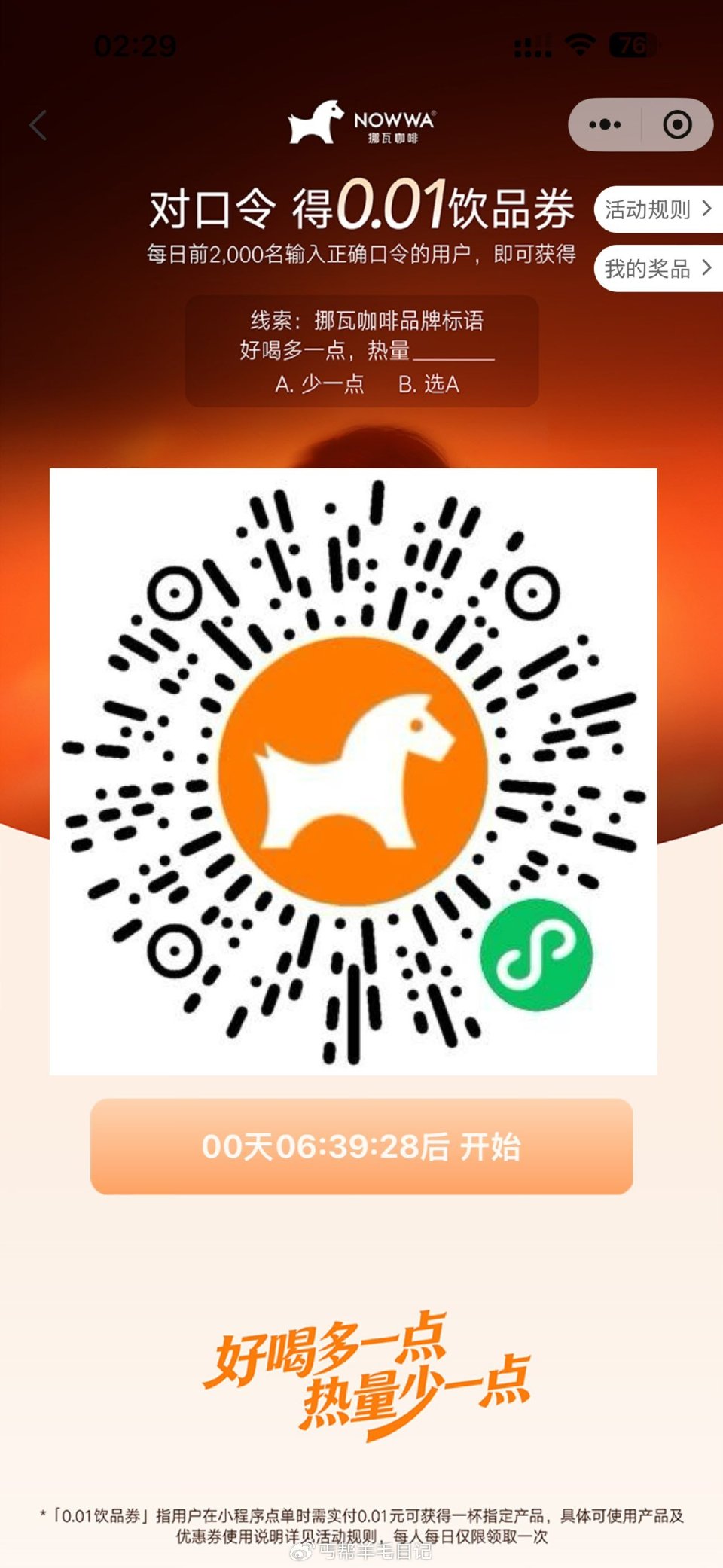View 我的奖品 my prizes
The height and width of the screenshot is (1568, 723).
(657, 268)
